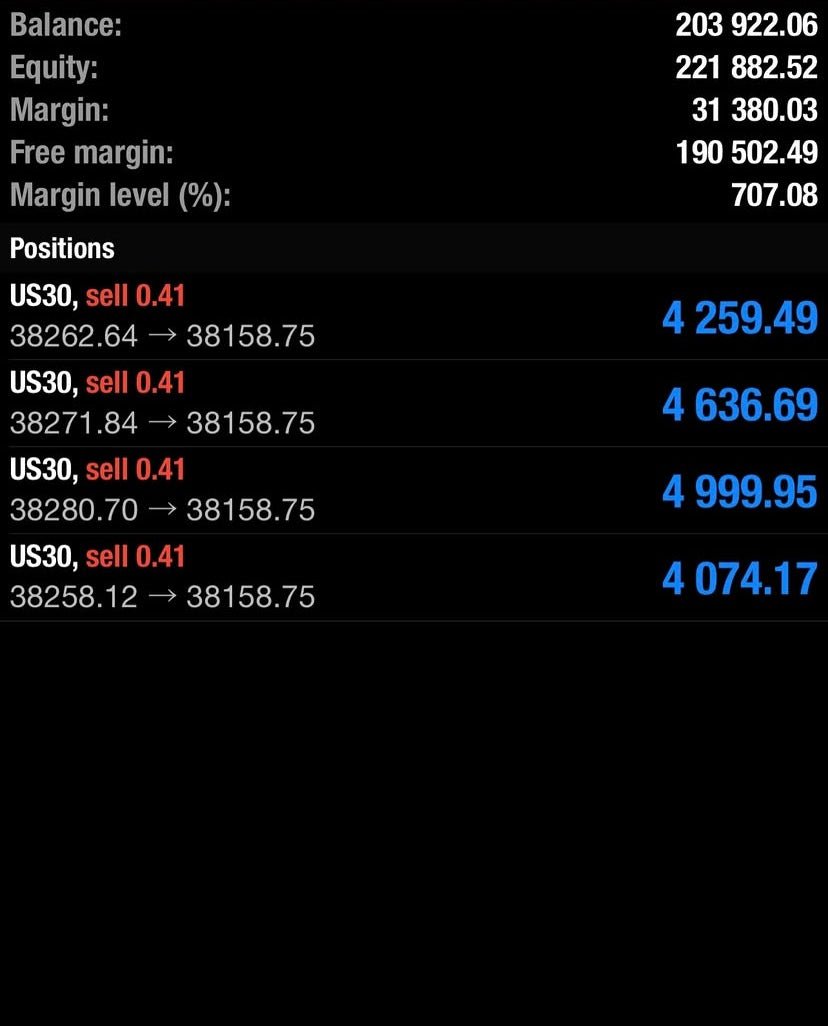Screen dimensions: 828x1026
Task: Click the profit amount 4 074.17
Action: click(x=739, y=579)
